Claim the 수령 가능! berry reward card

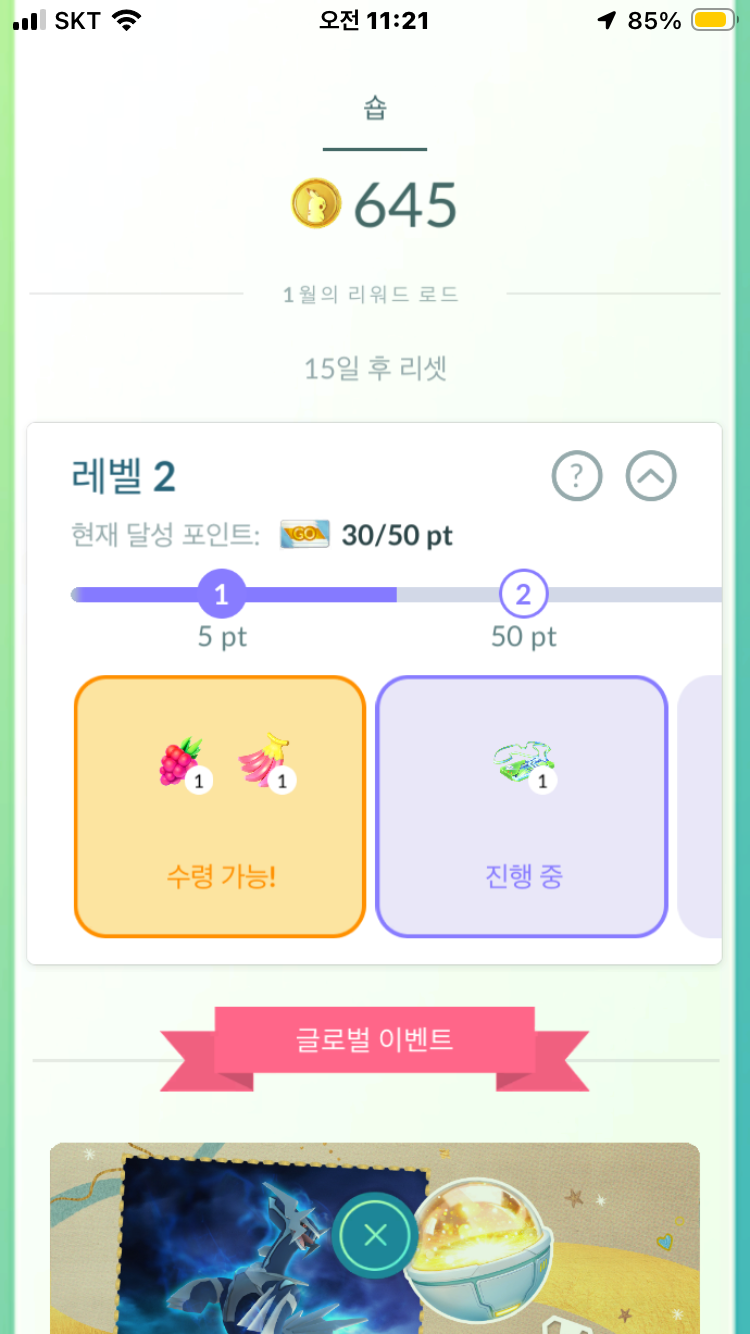click(220, 807)
